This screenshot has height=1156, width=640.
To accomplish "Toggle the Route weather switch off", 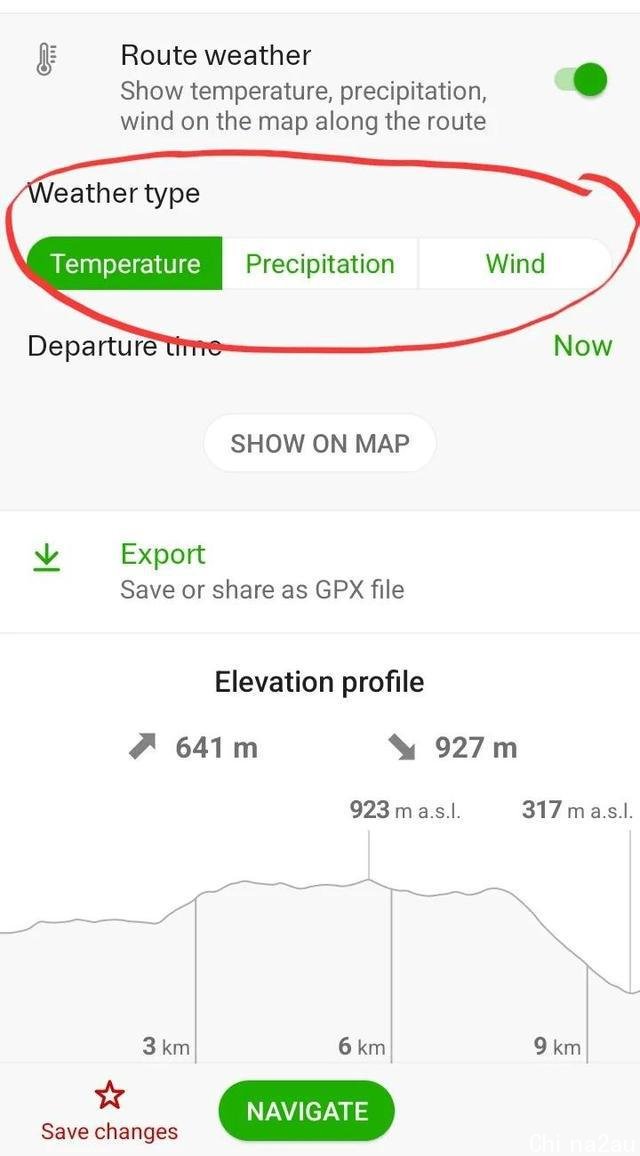I will pos(581,80).
